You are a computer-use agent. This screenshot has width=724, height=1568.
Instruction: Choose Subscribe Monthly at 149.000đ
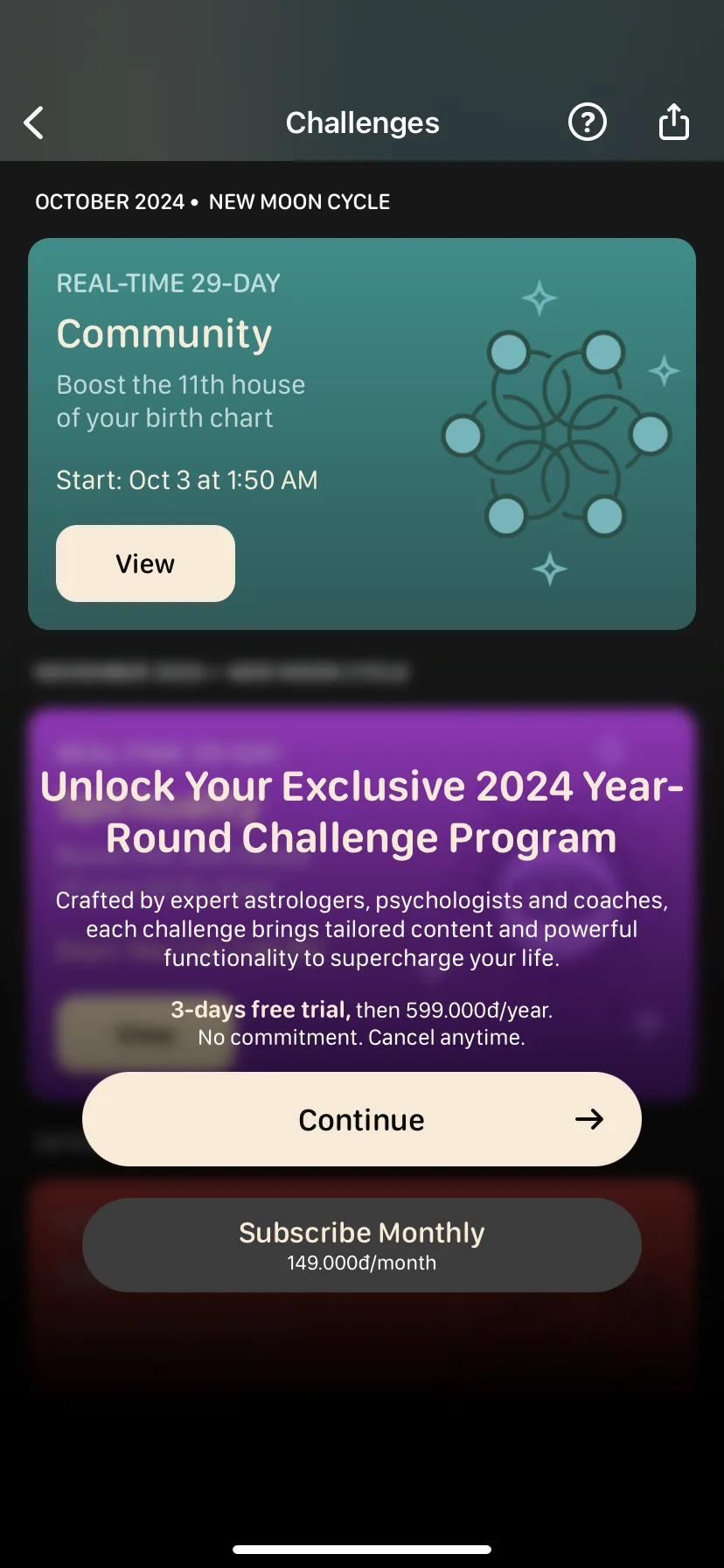pyautogui.click(x=361, y=1244)
